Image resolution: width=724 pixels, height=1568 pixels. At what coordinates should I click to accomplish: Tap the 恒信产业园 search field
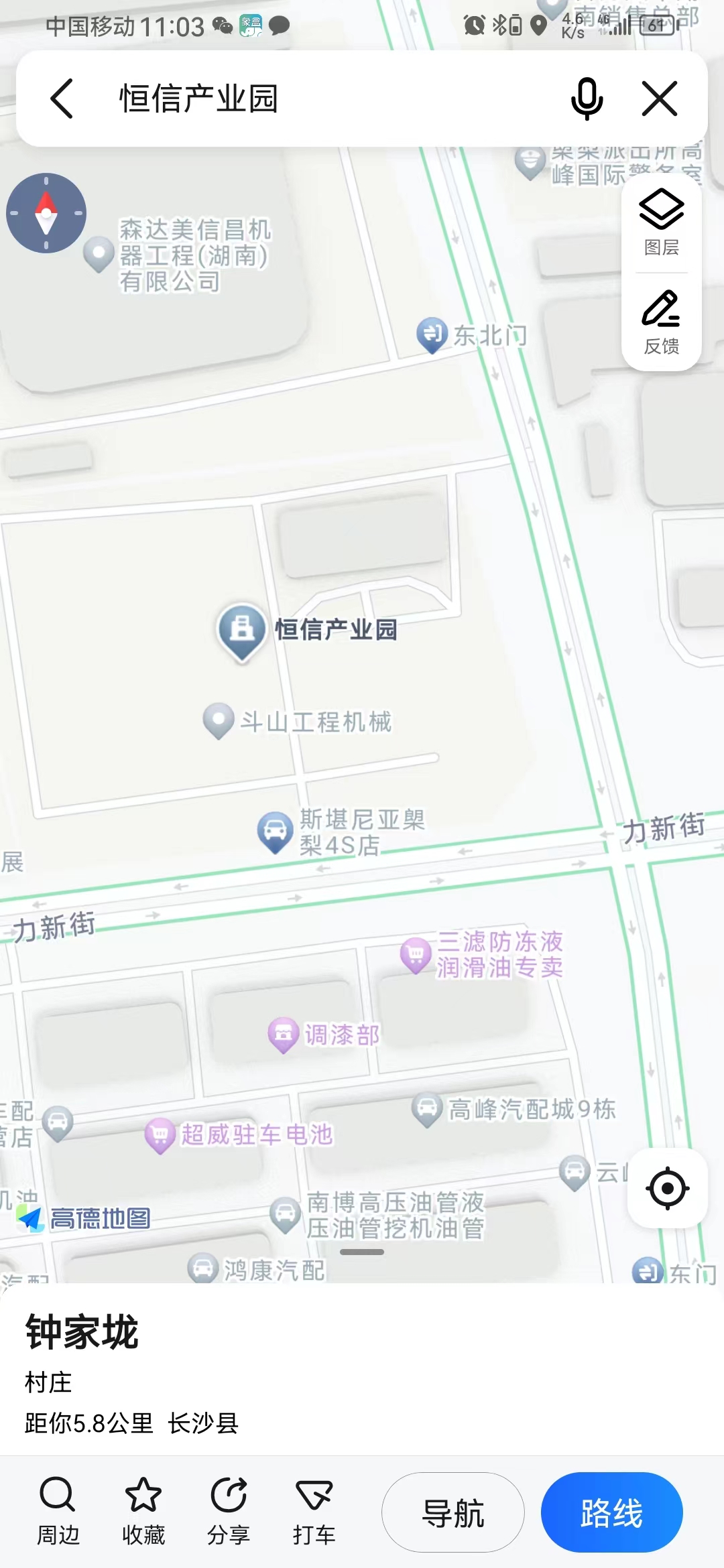322,99
